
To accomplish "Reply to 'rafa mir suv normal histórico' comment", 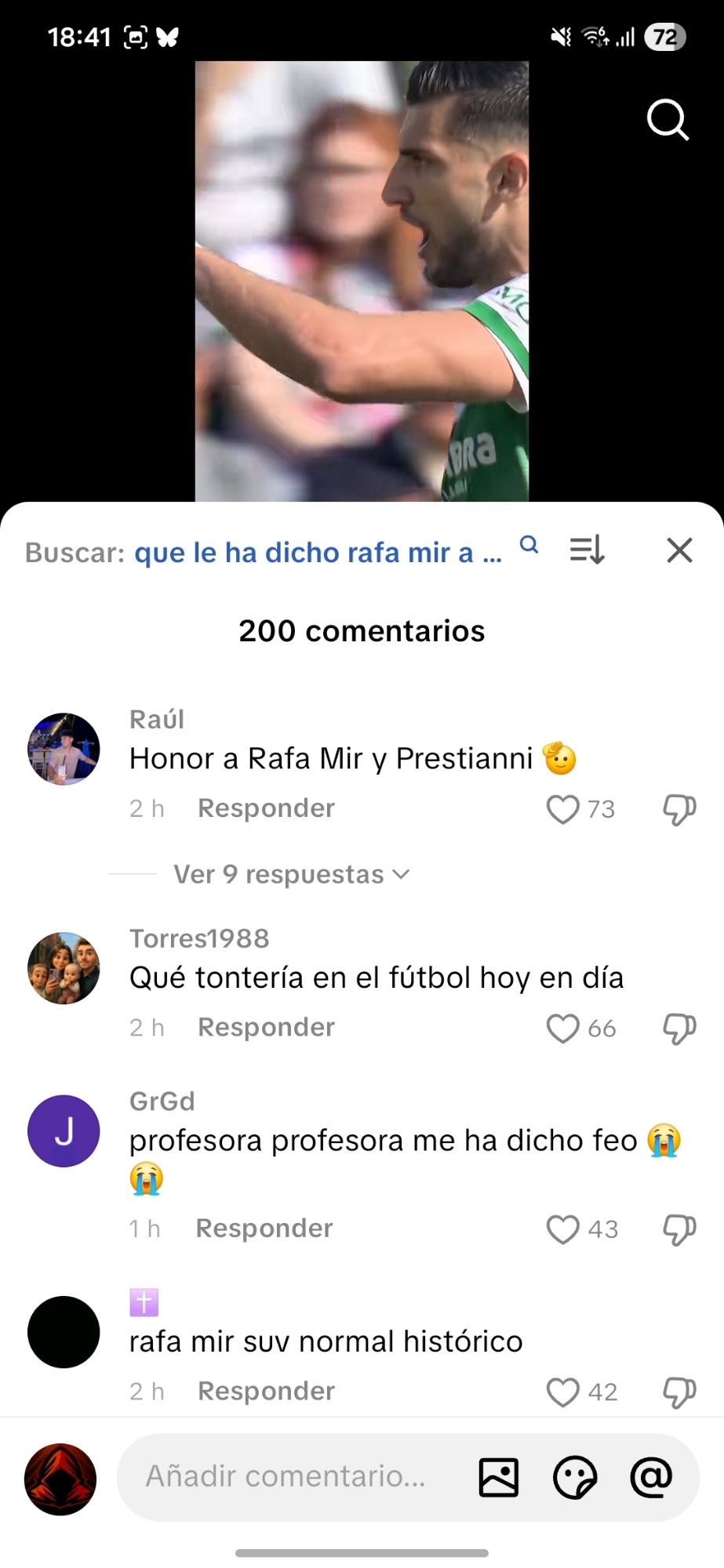I will click(x=266, y=1391).
